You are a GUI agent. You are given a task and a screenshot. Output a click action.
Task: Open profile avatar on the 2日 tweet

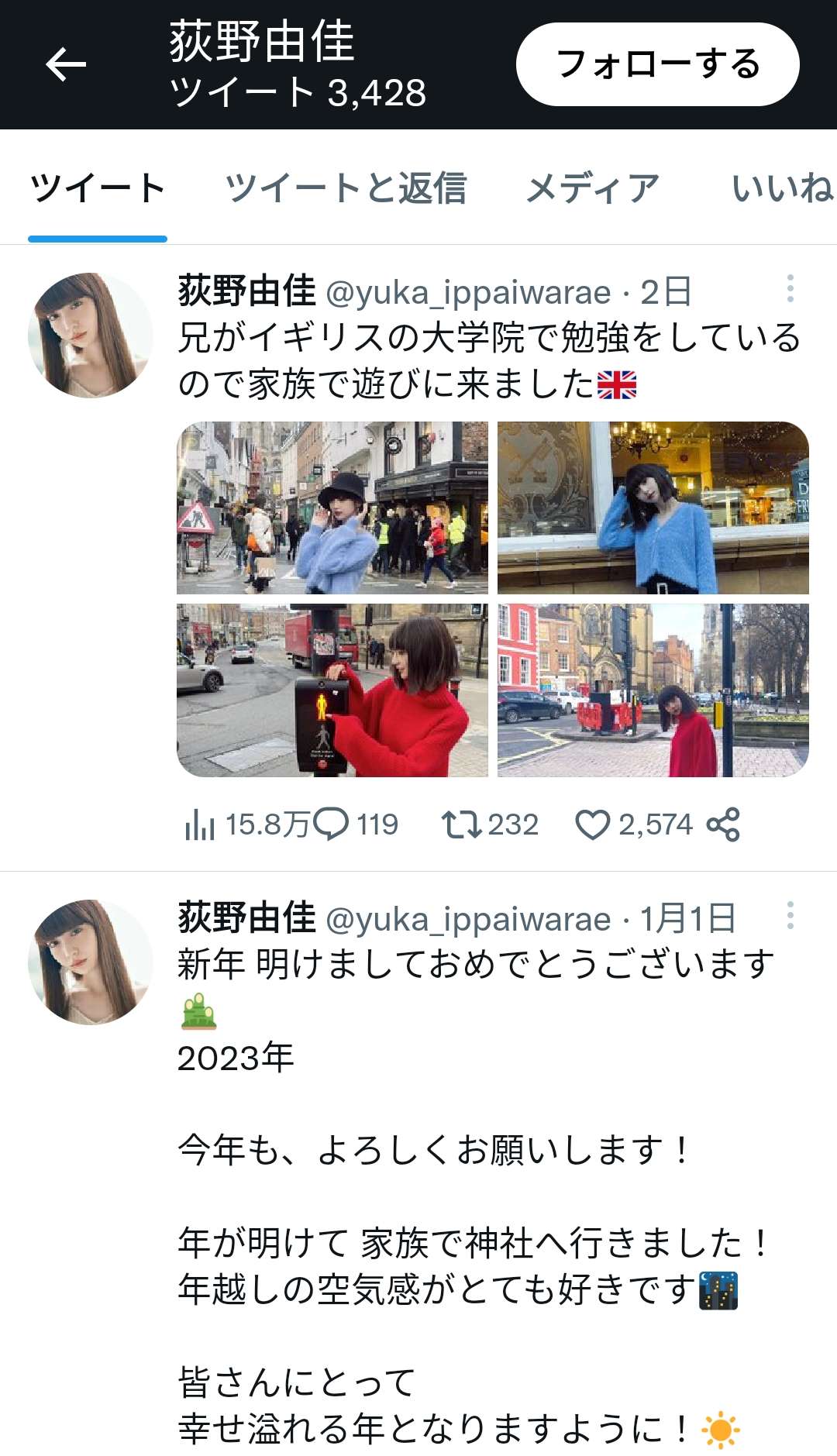pos(90,335)
